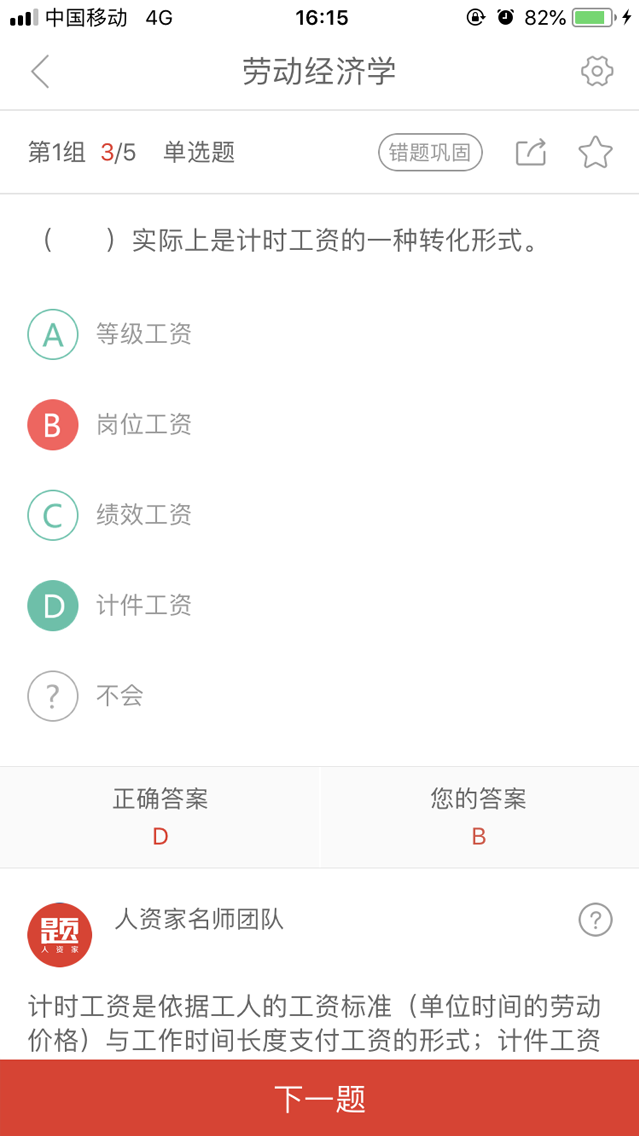Open the settings gear icon

[597, 71]
